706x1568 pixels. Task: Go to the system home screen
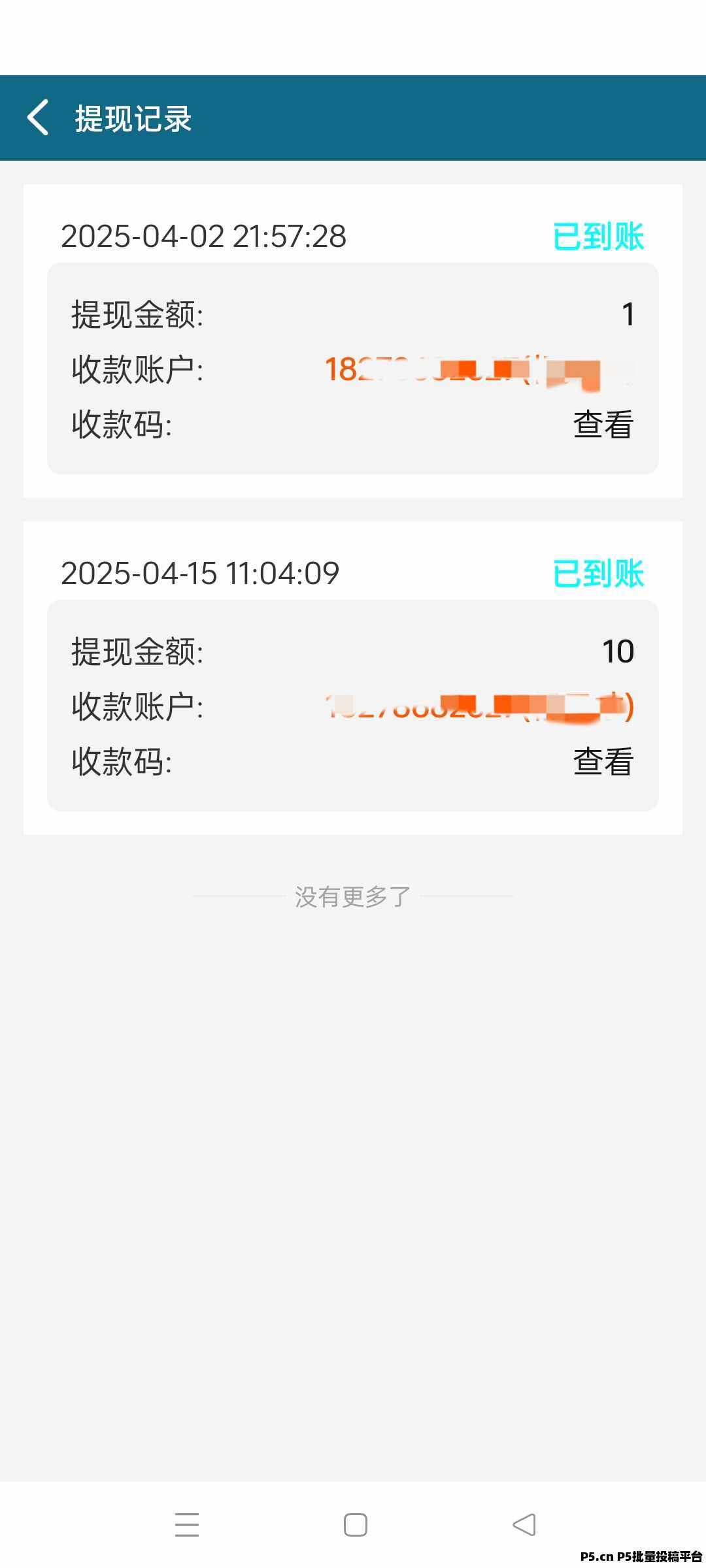point(355,1524)
